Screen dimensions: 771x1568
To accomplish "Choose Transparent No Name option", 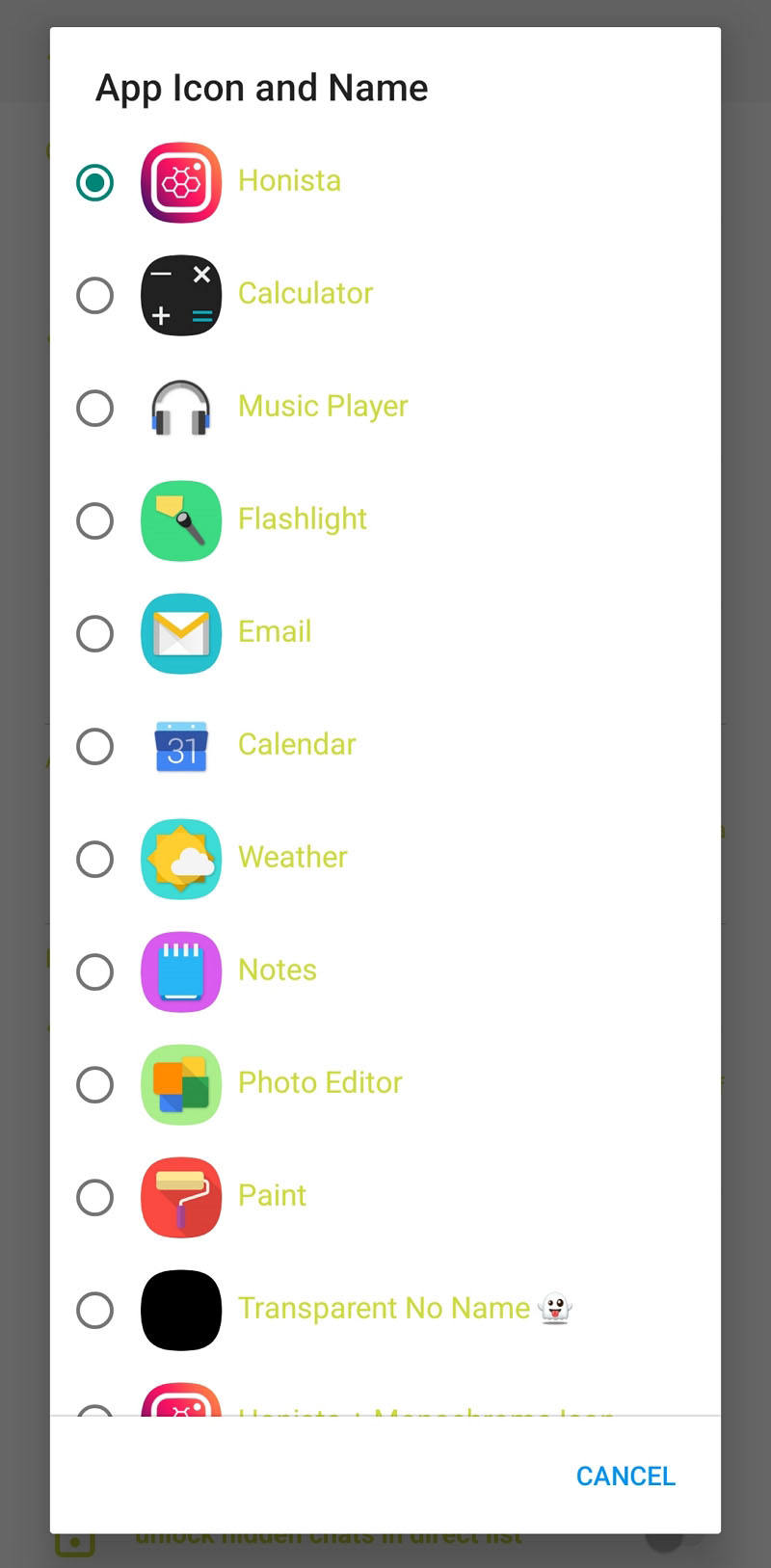I will coord(94,1310).
